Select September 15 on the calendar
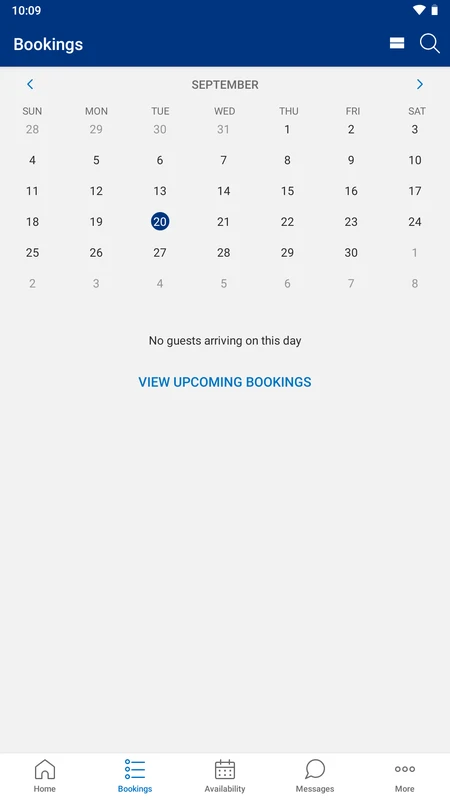450x800 pixels. pyautogui.click(x=287, y=191)
